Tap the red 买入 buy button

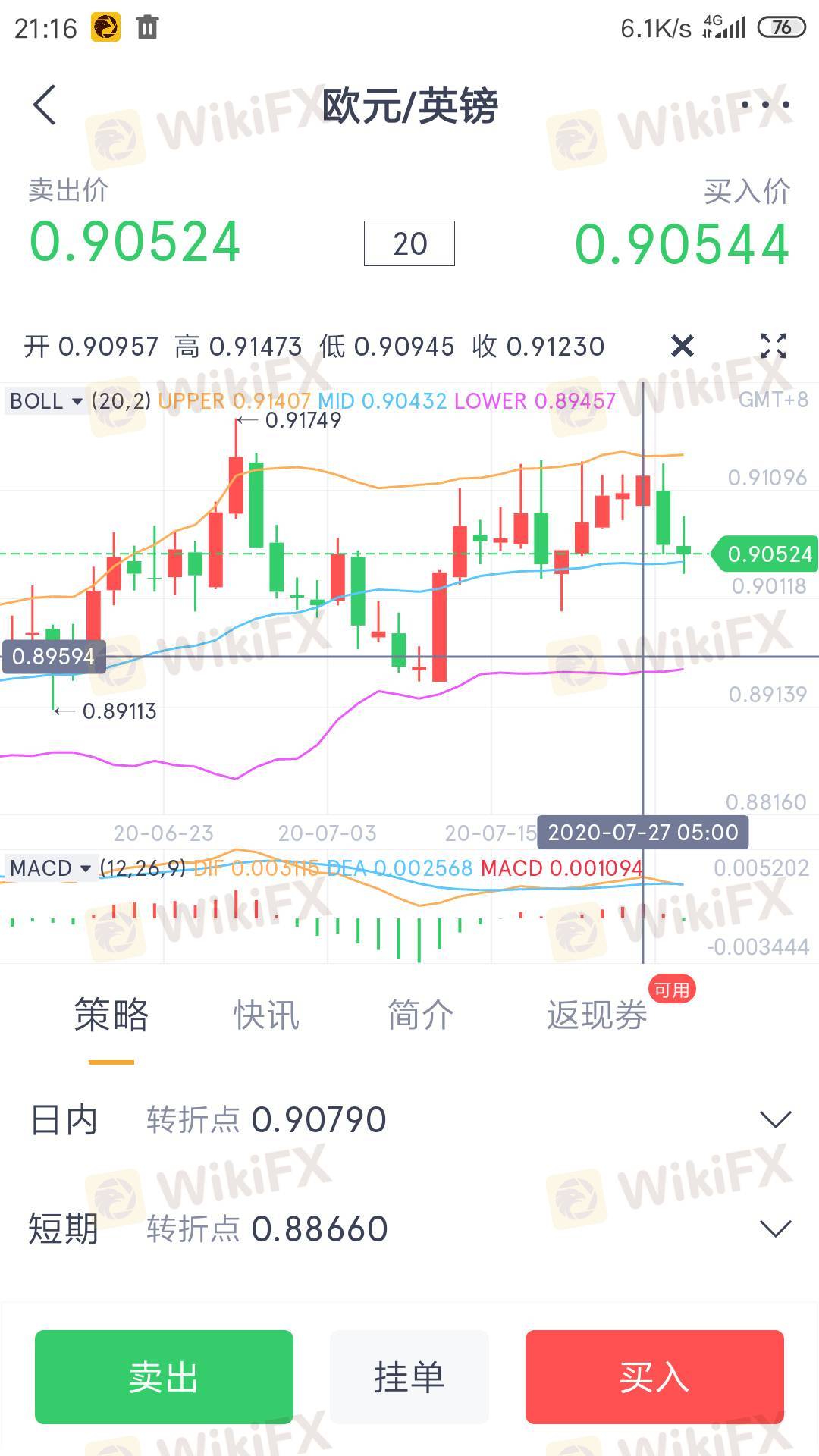click(x=654, y=1376)
